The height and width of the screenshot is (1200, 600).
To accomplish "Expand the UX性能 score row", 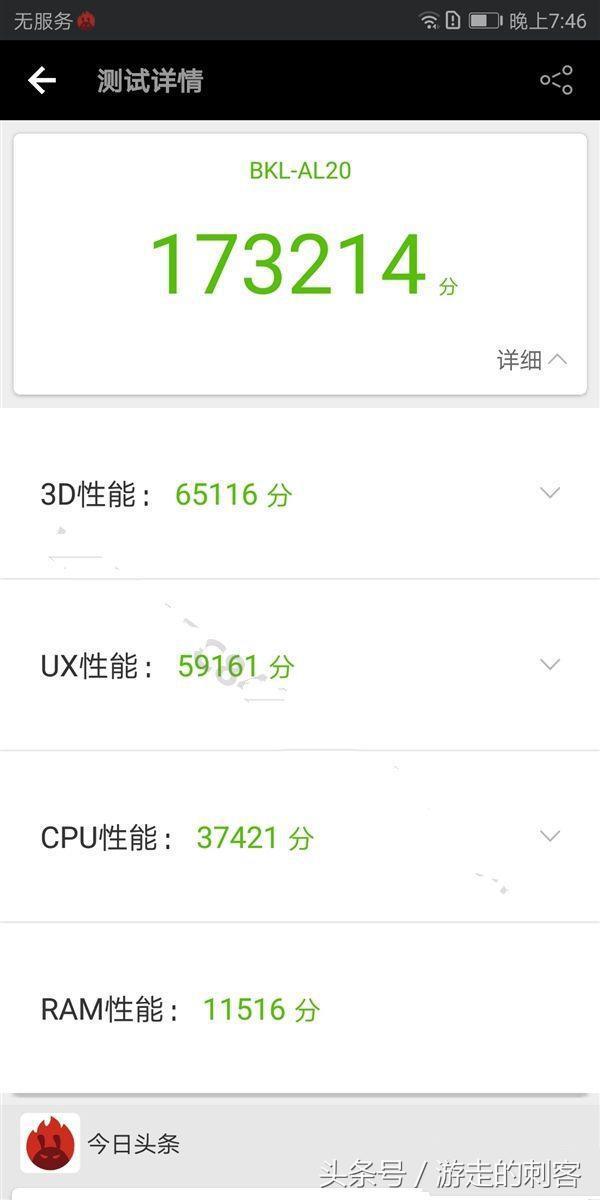I will 550,665.
